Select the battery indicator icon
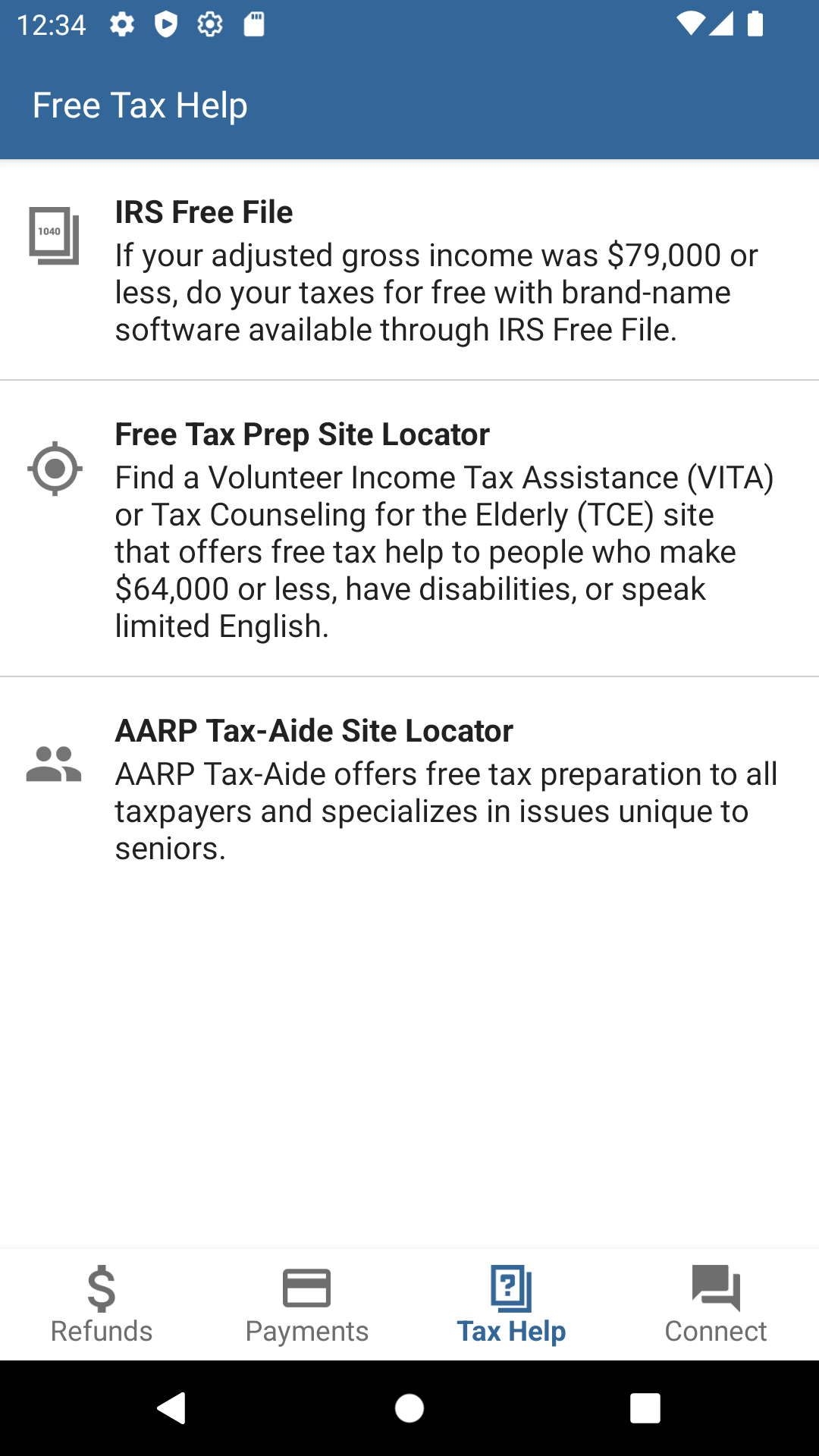Viewport: 819px width, 1456px height. [x=755, y=24]
